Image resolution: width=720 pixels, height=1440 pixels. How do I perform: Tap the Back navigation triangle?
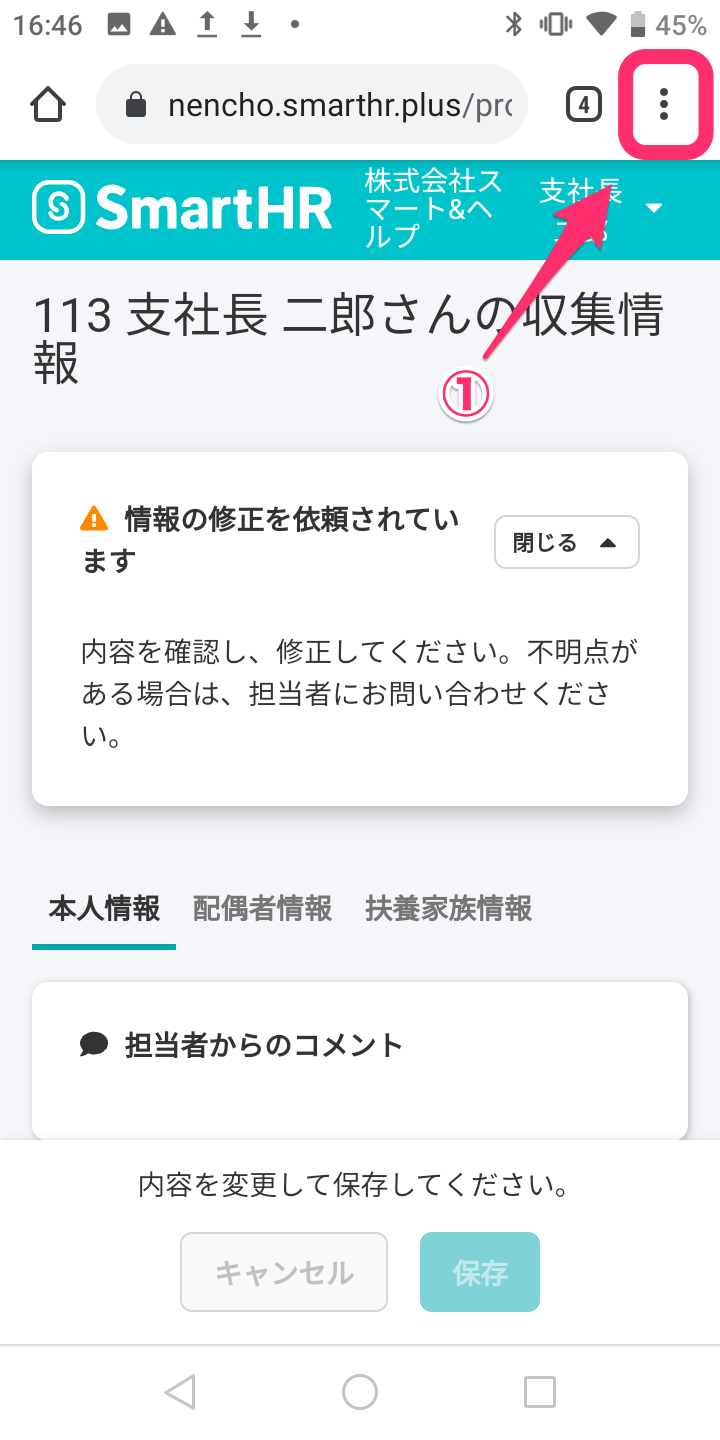click(180, 1390)
